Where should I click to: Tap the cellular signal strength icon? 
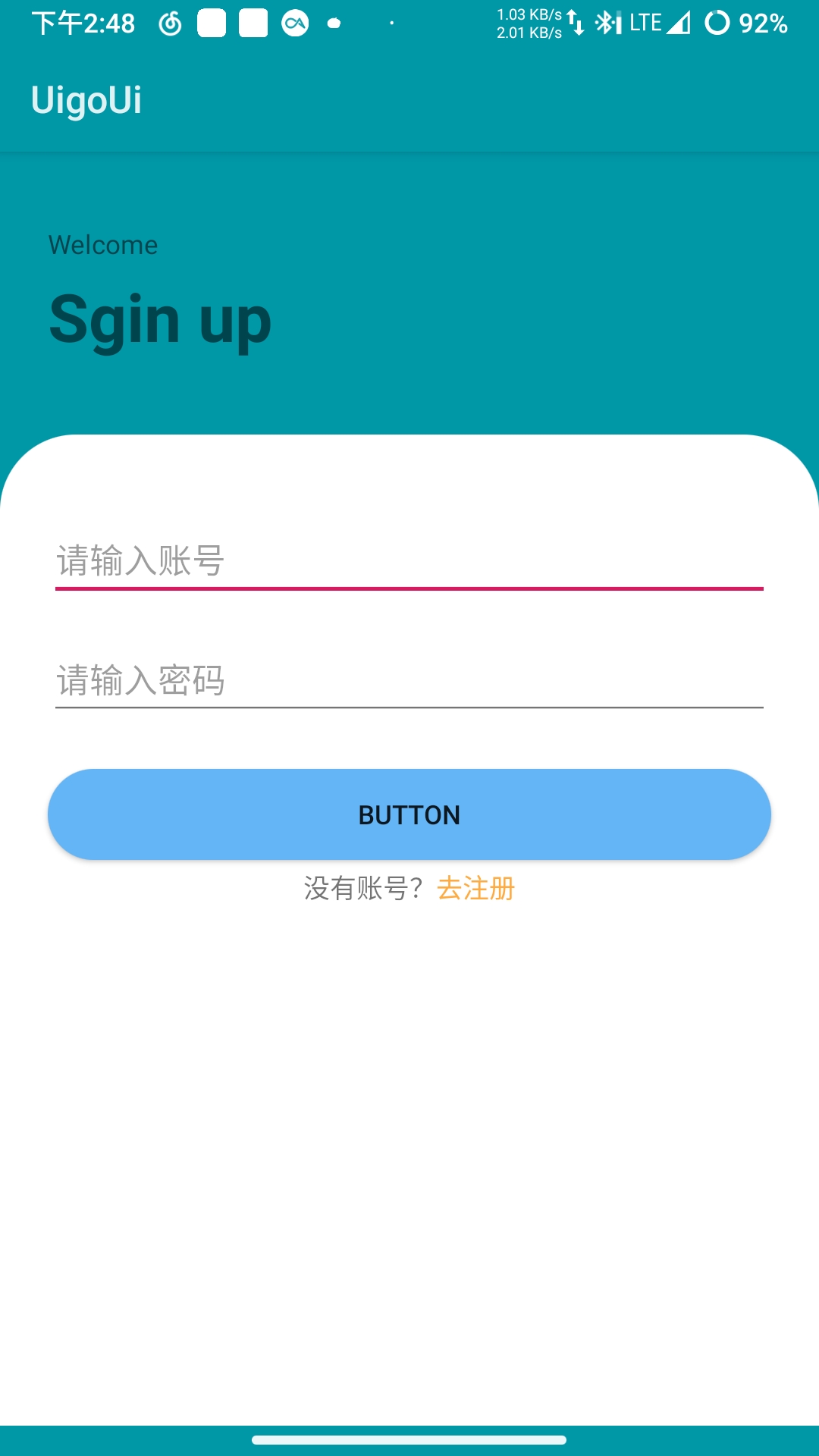pyautogui.click(x=677, y=21)
